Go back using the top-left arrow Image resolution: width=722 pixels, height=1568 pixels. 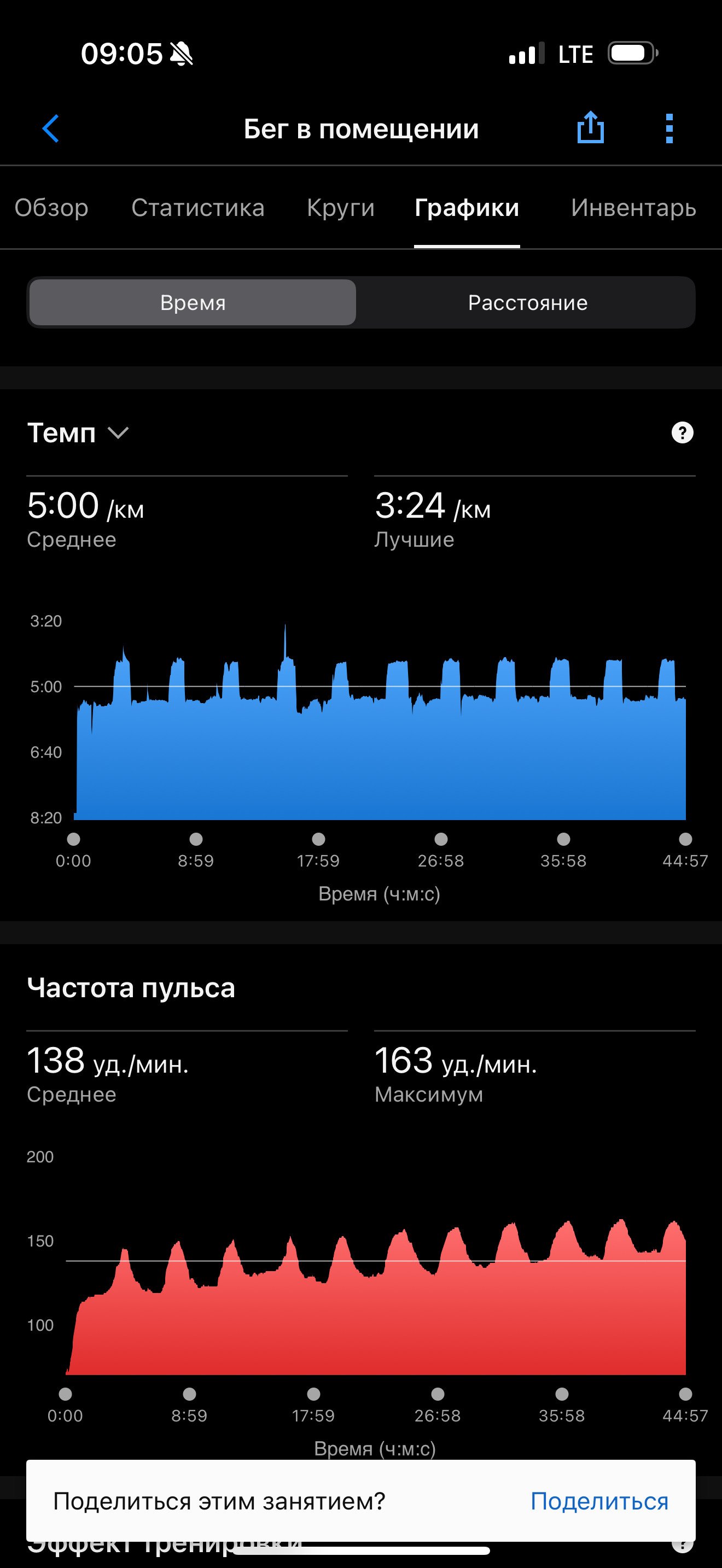click(50, 128)
